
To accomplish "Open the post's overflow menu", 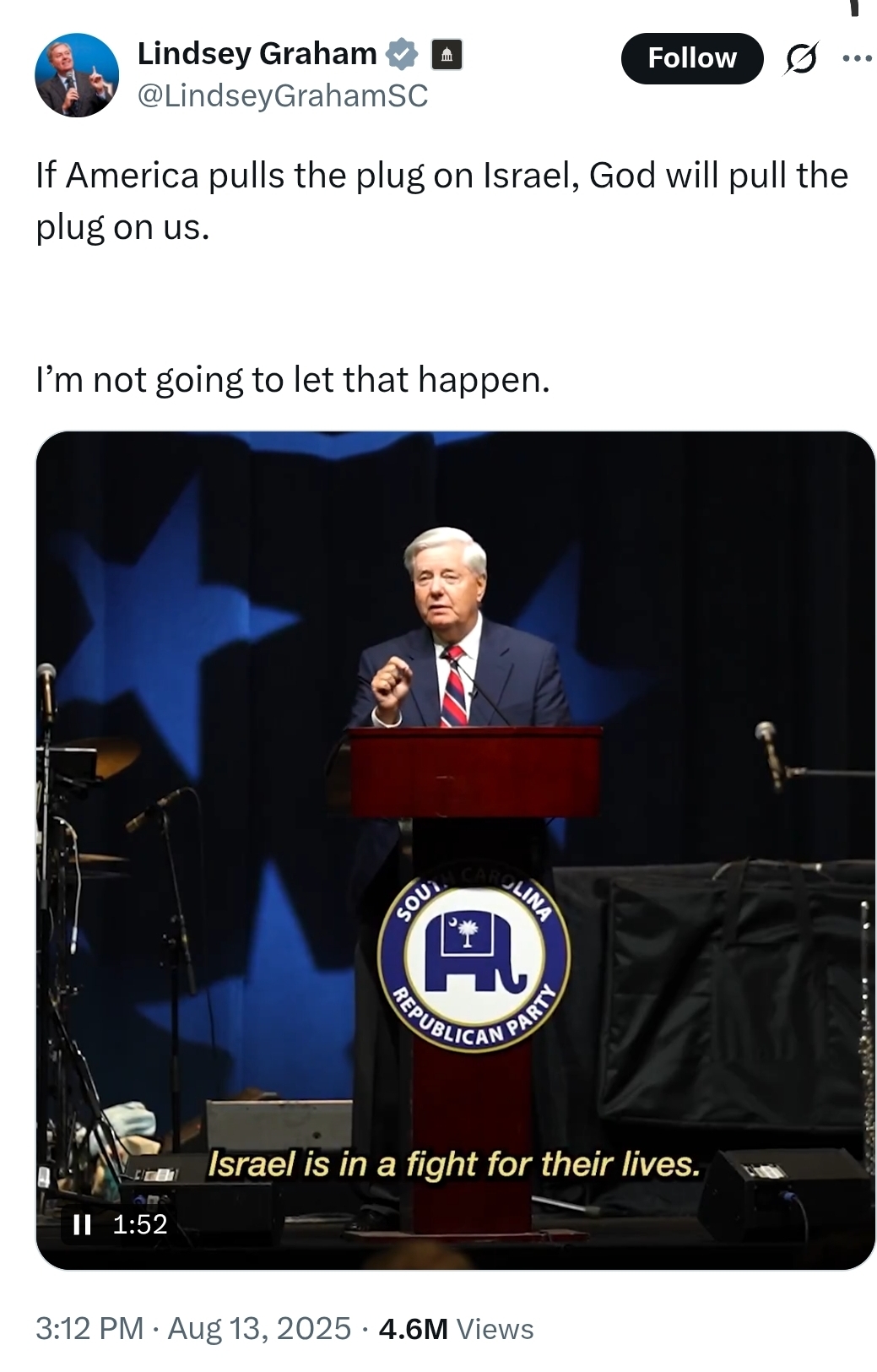I will pyautogui.click(x=857, y=58).
